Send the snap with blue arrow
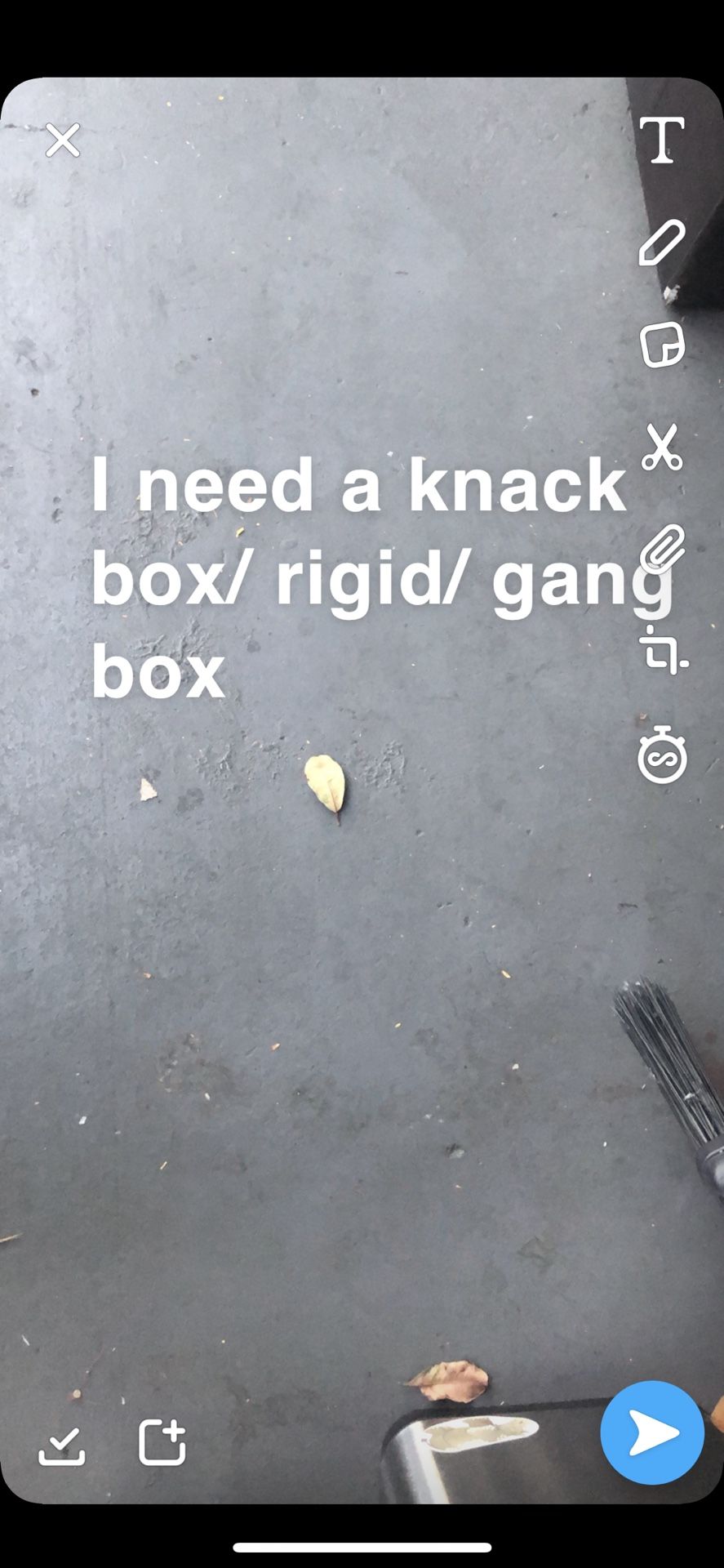724x1568 pixels. pyautogui.click(x=651, y=1432)
